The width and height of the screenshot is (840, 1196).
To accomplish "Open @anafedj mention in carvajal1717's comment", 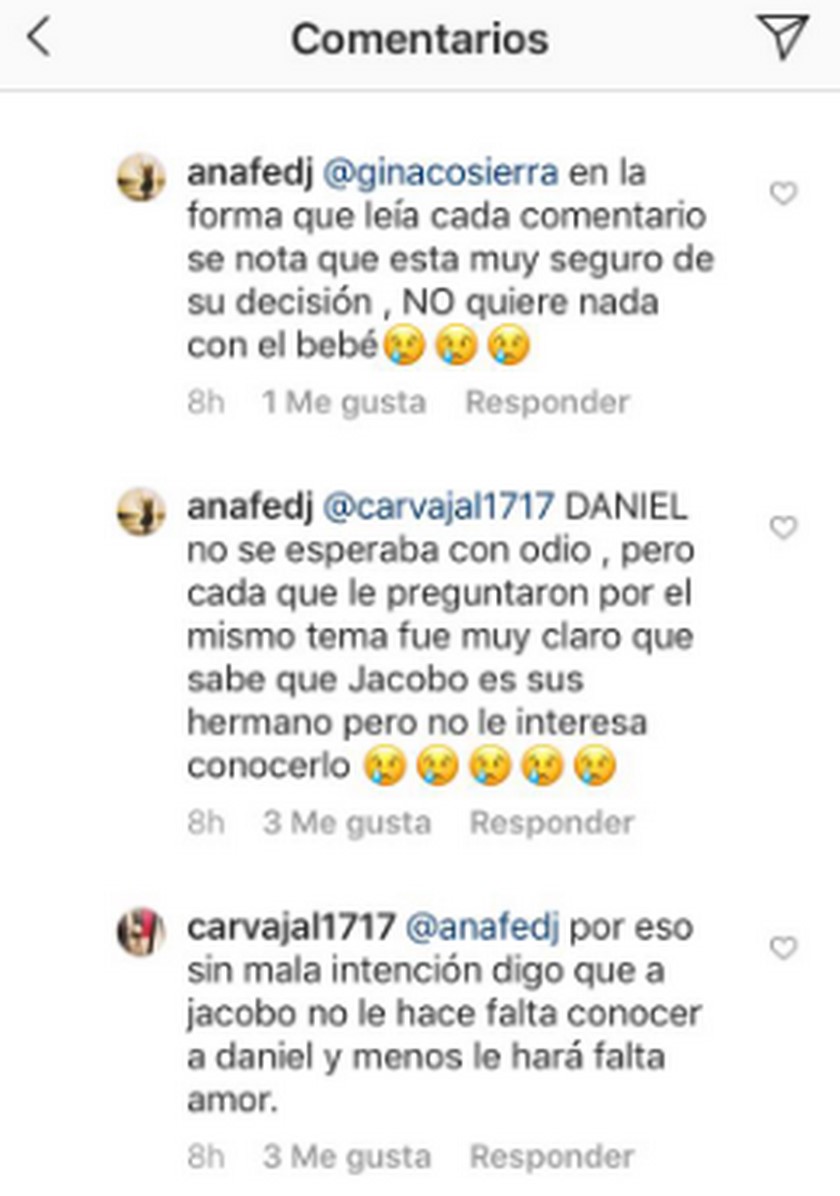I will click(x=481, y=927).
